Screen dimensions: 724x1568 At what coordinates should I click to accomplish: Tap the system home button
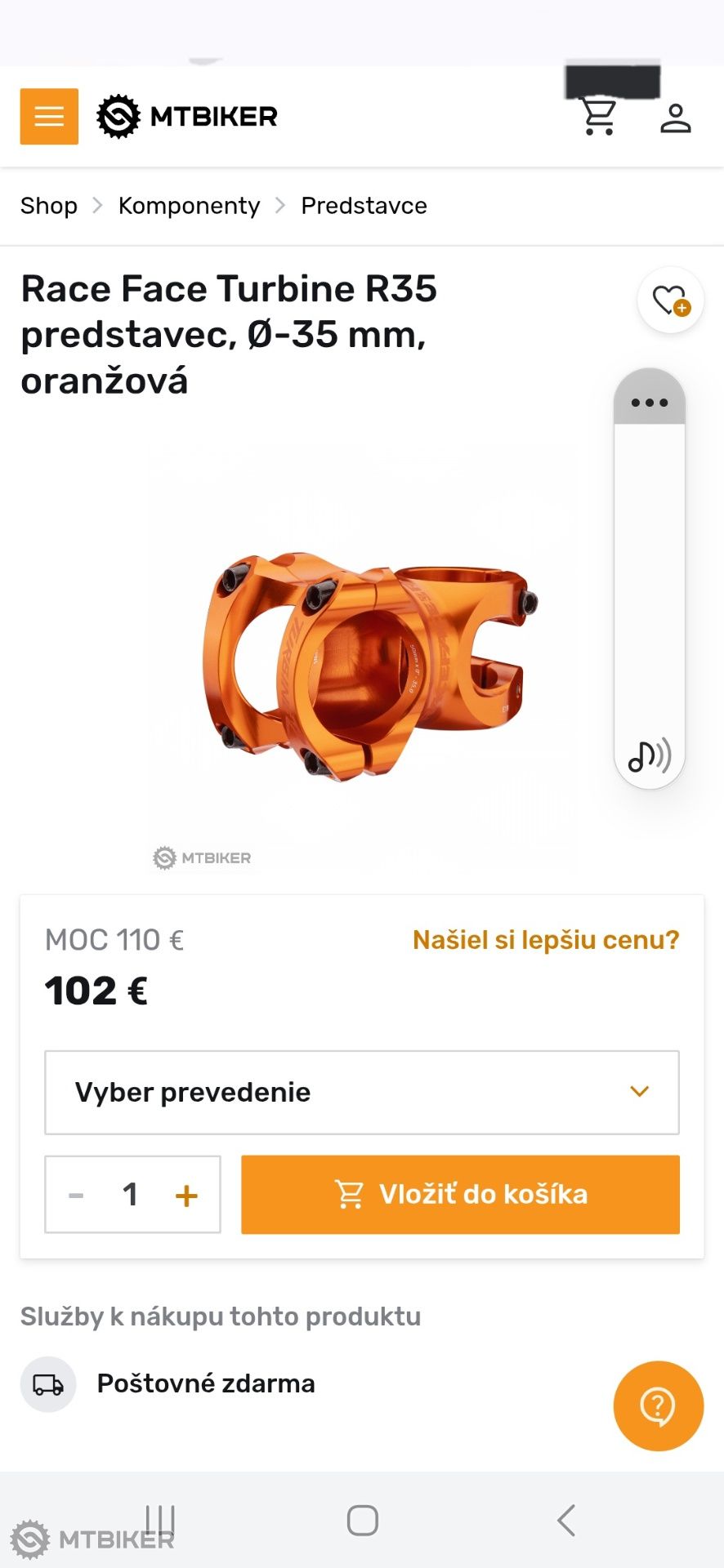pyautogui.click(x=363, y=1521)
